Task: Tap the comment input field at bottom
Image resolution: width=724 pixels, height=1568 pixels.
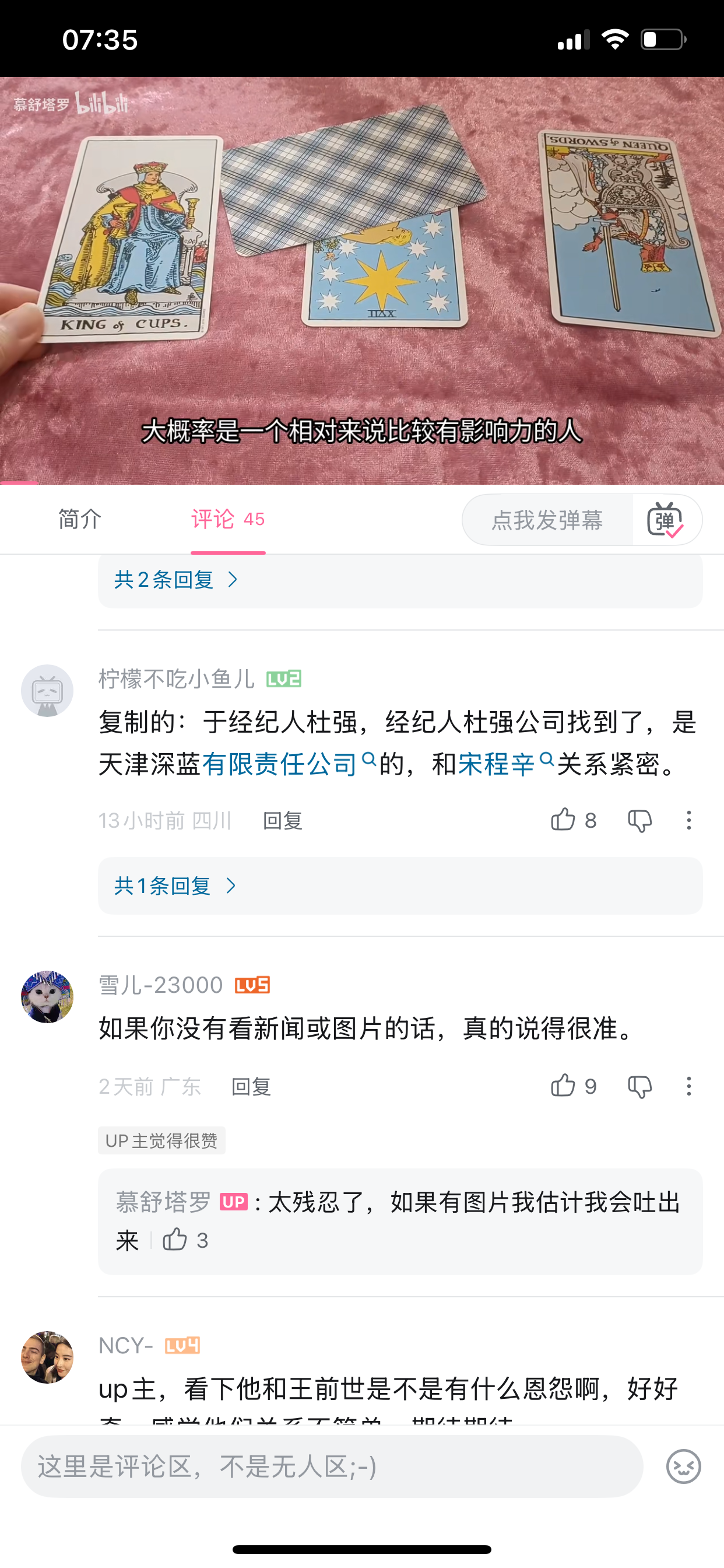Action: 332,1466
